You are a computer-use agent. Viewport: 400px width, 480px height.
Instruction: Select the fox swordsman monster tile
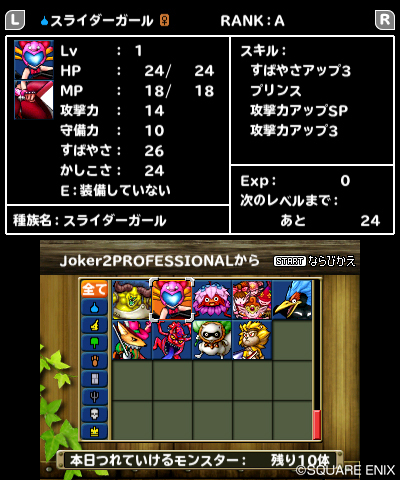[x=132, y=340]
